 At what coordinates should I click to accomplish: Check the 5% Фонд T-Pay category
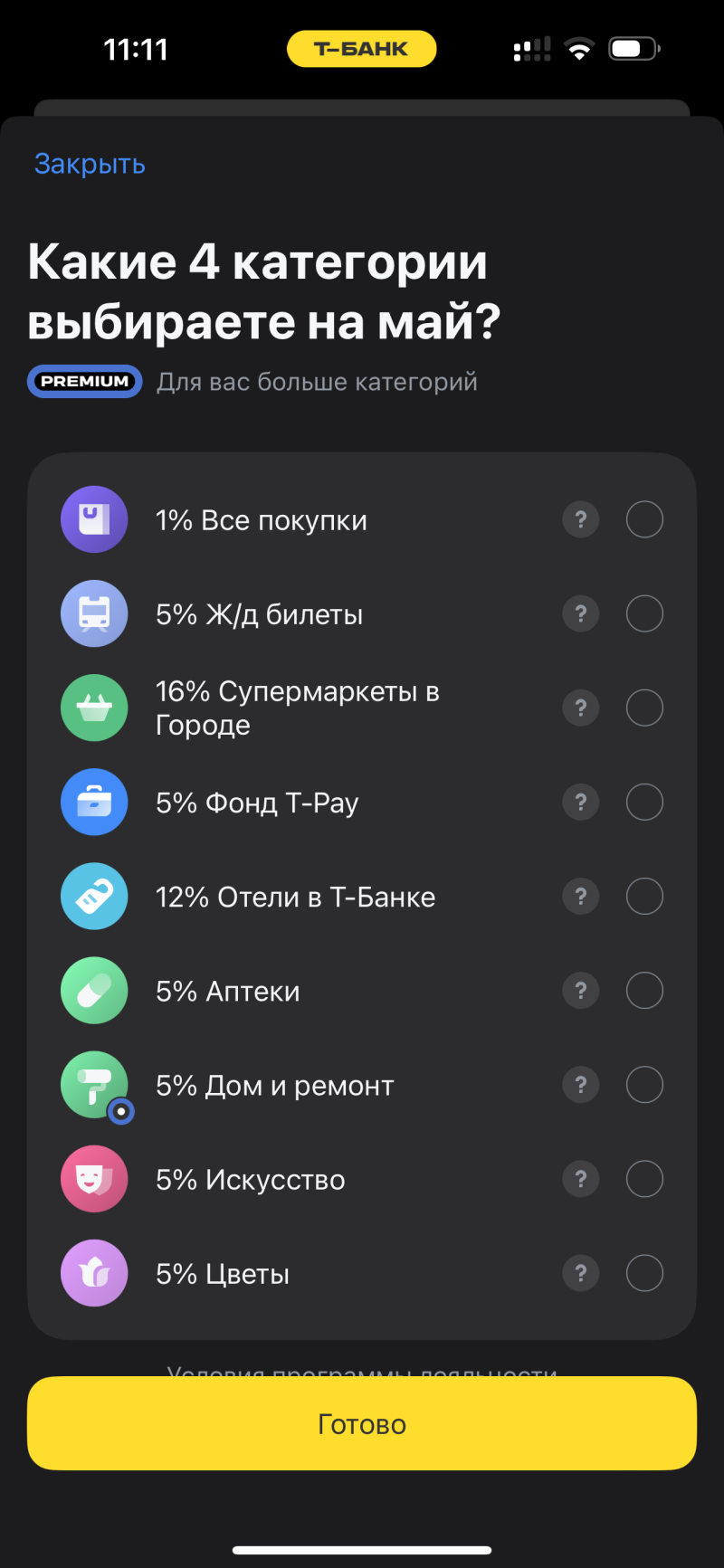[644, 803]
